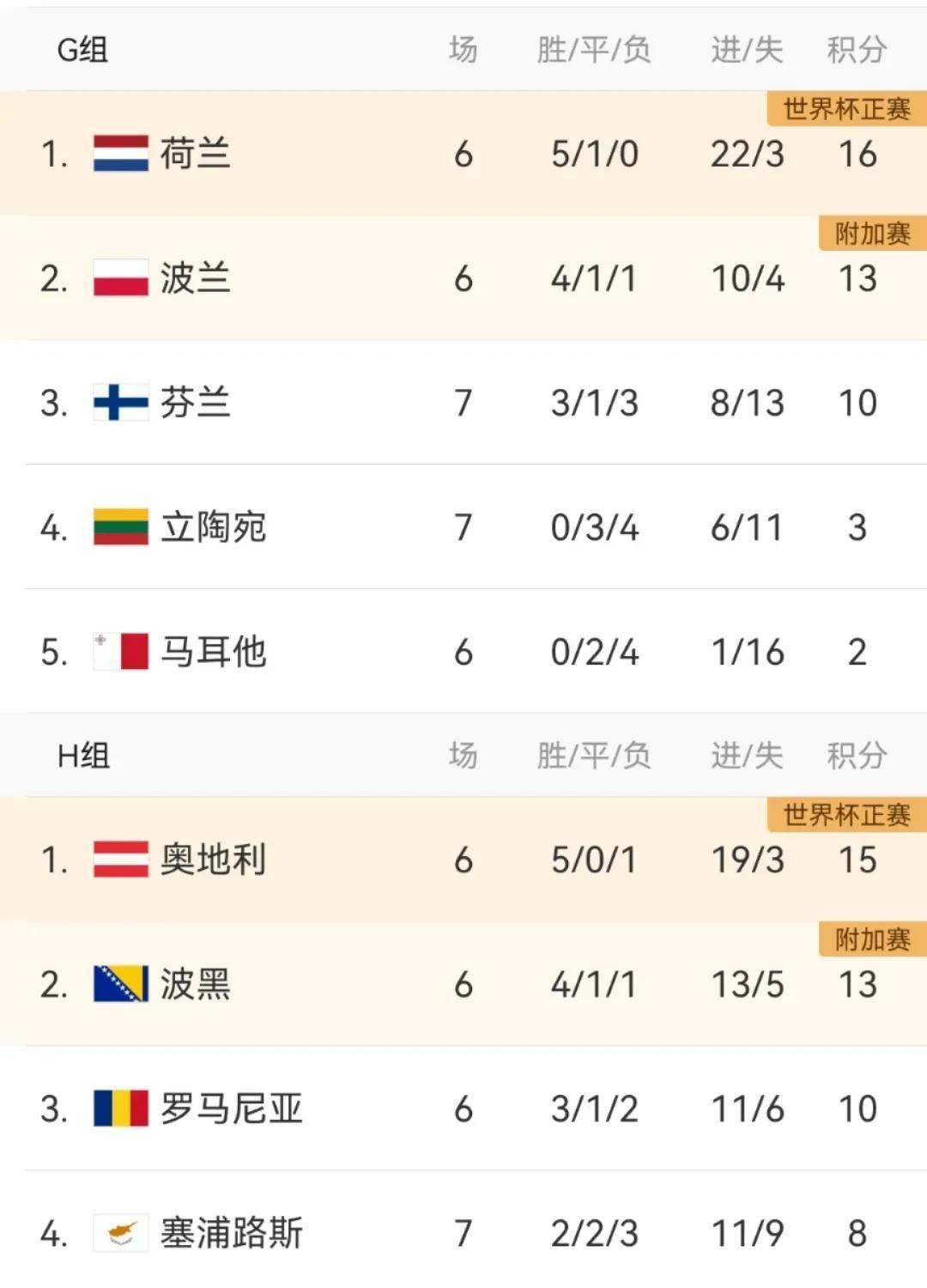Open the Austria (奥地利) team row
Screen dimensions: 927x1288
point(213,860)
